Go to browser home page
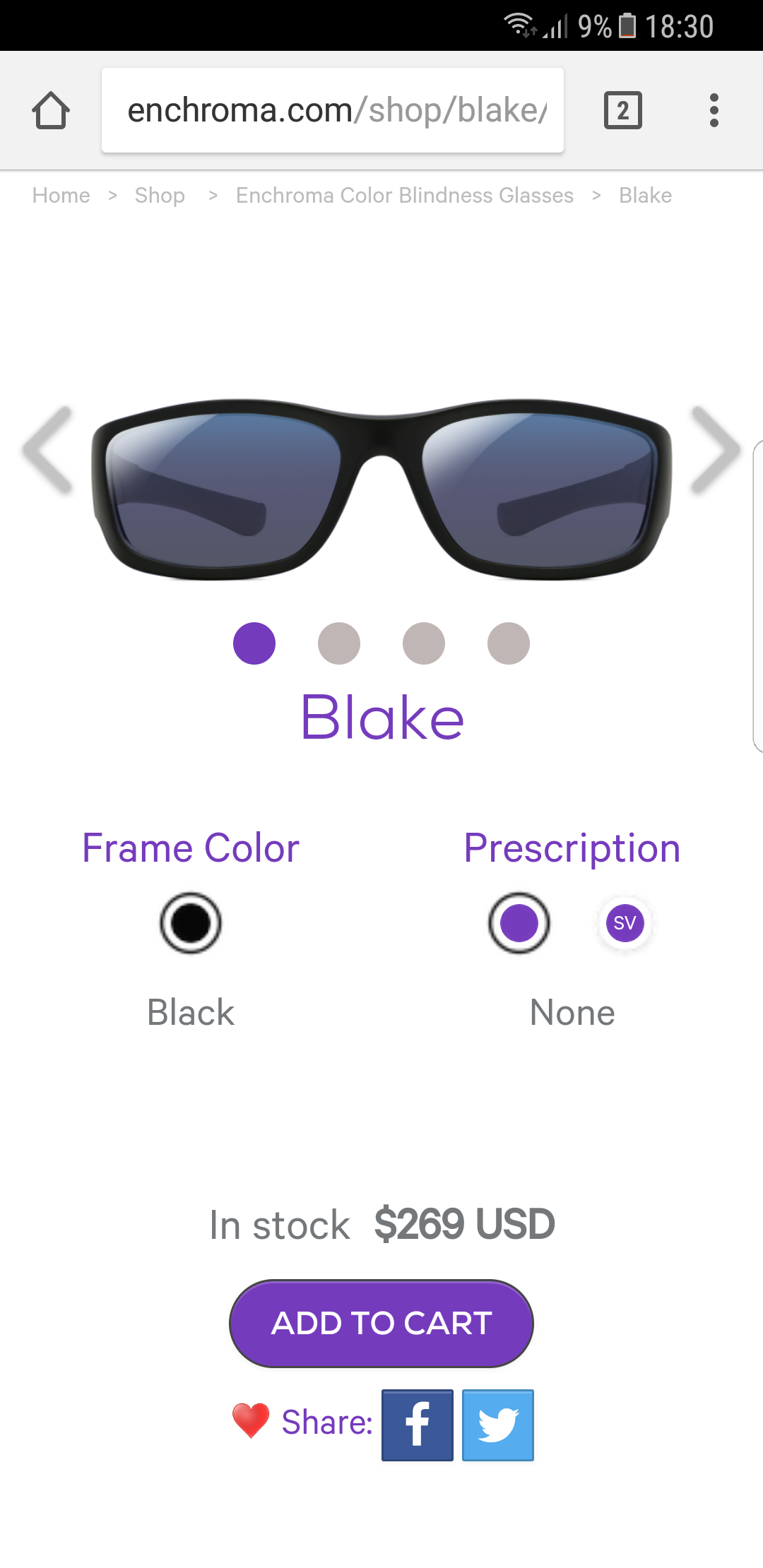Image resolution: width=763 pixels, height=1568 pixels. click(51, 111)
